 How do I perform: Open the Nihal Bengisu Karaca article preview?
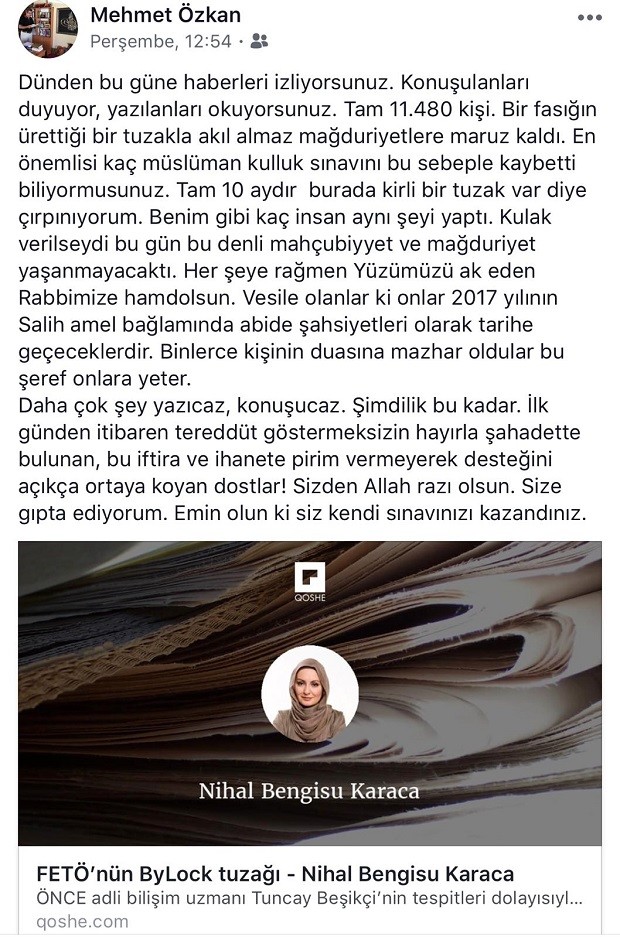[x=309, y=694]
